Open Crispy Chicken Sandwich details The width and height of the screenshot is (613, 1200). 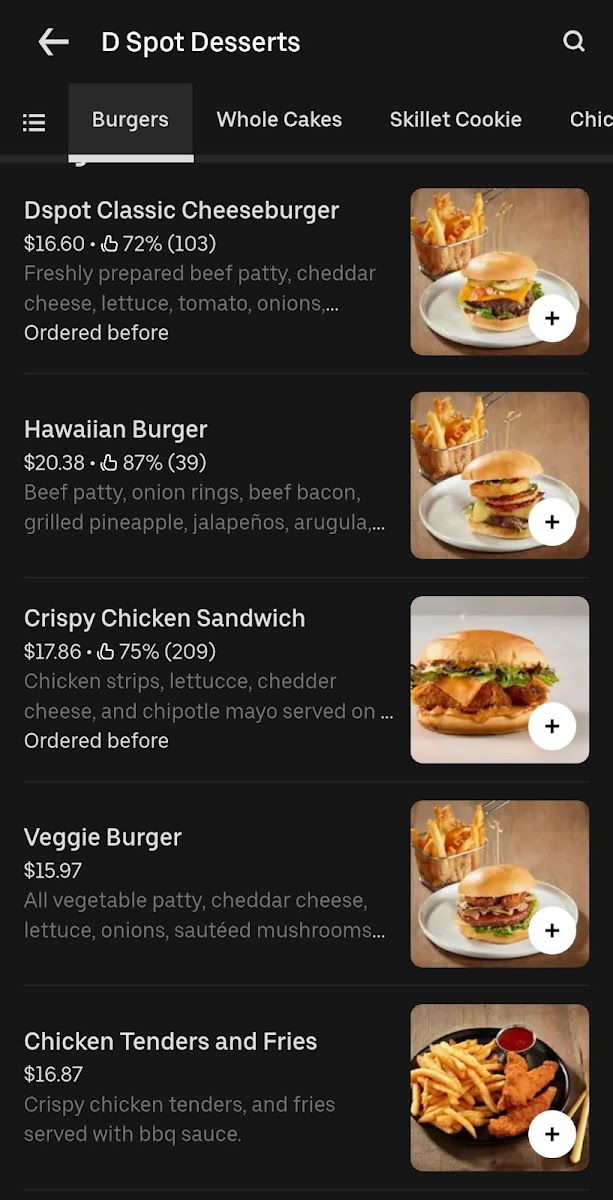(165, 619)
